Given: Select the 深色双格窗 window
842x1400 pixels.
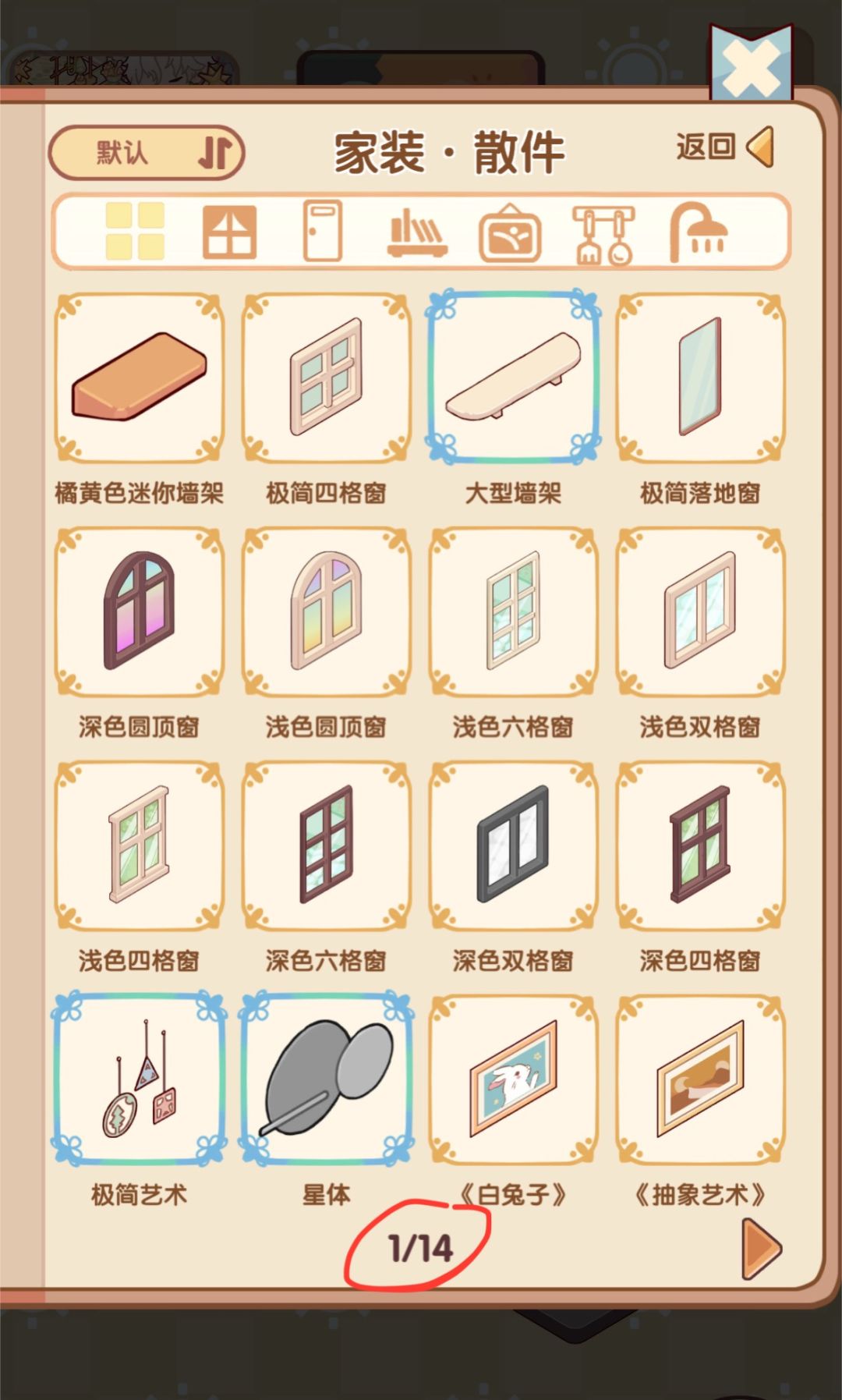Looking at the screenshot, I should point(514,845).
